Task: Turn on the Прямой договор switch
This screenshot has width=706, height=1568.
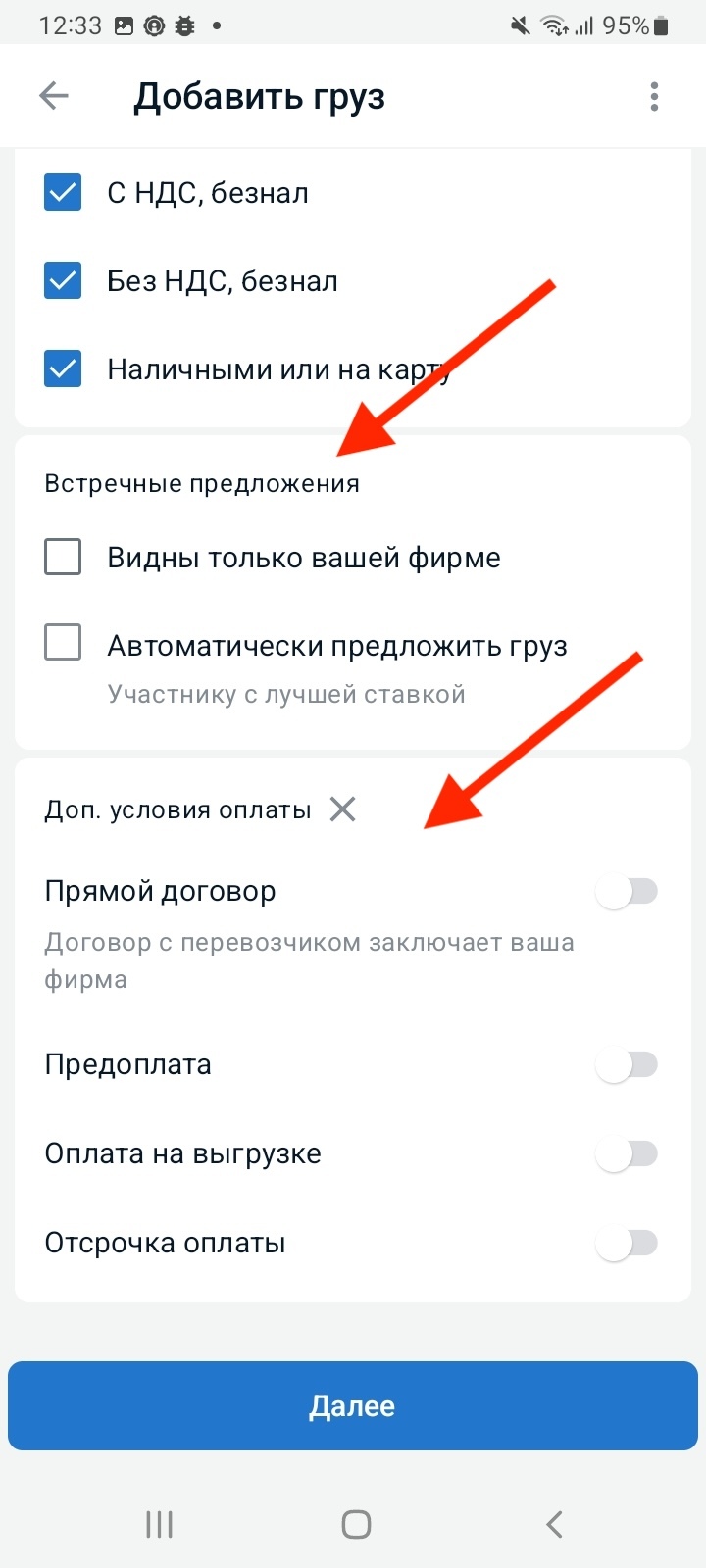Action: (x=627, y=892)
